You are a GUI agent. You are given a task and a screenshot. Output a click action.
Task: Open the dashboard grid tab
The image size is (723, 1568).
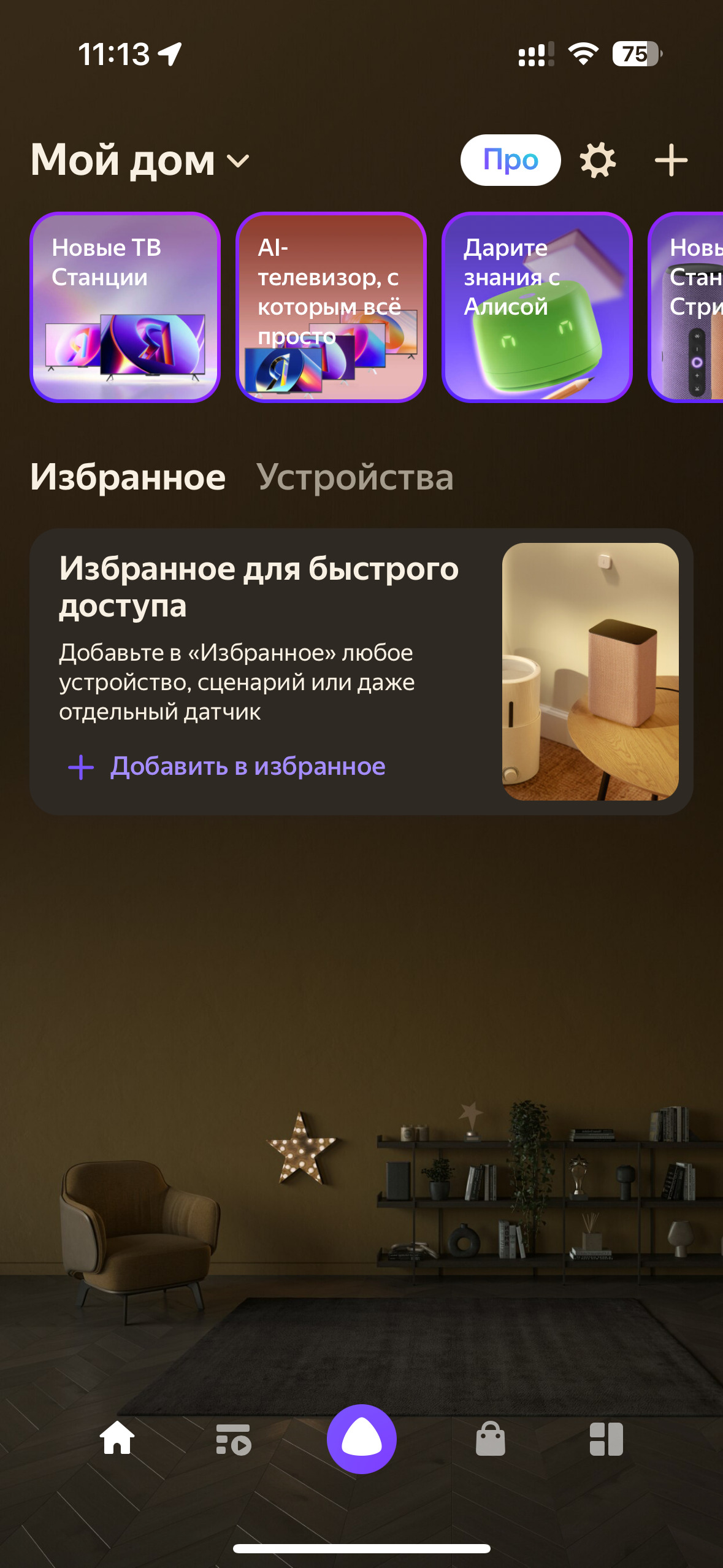[606, 1439]
